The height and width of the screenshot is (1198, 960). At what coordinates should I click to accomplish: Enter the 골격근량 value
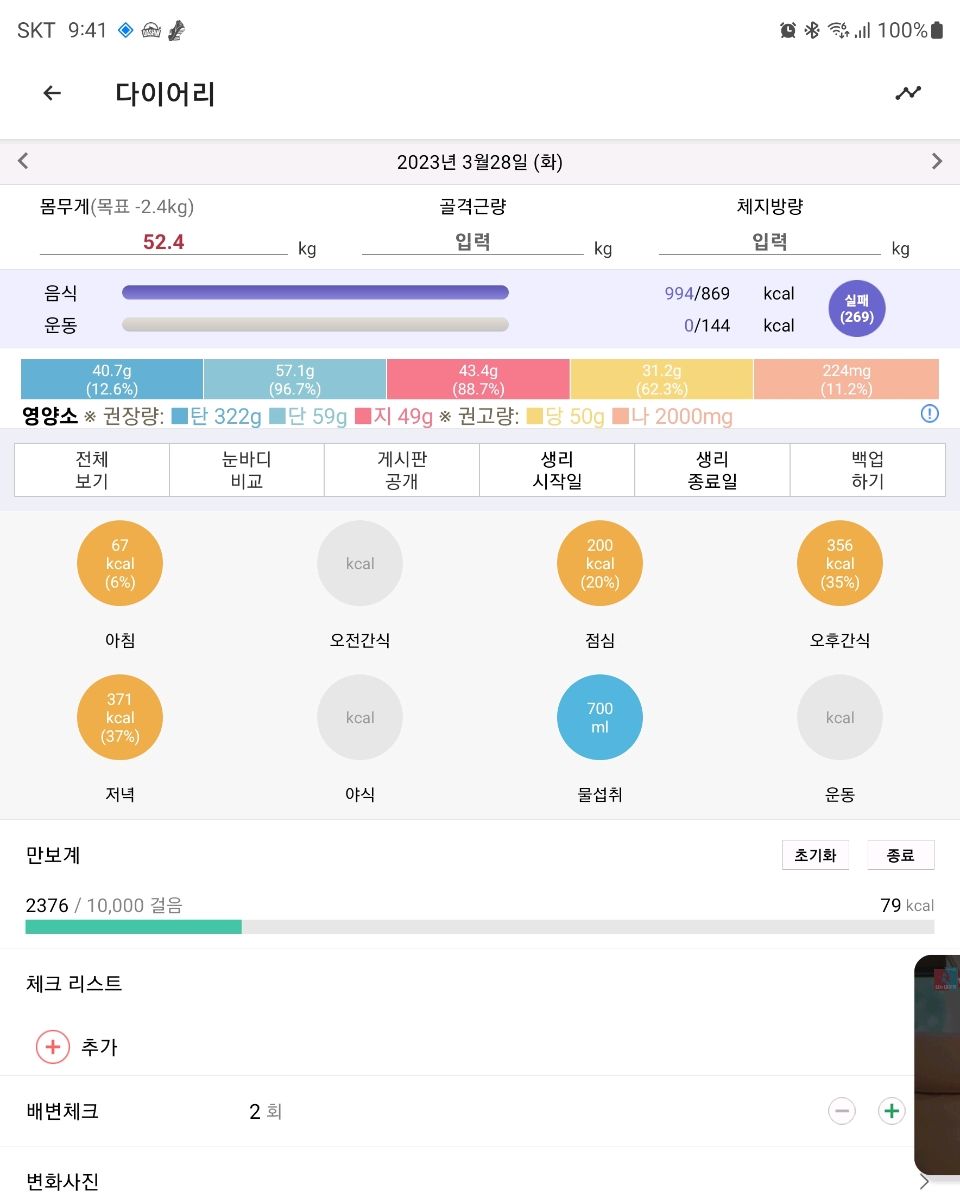(x=472, y=242)
